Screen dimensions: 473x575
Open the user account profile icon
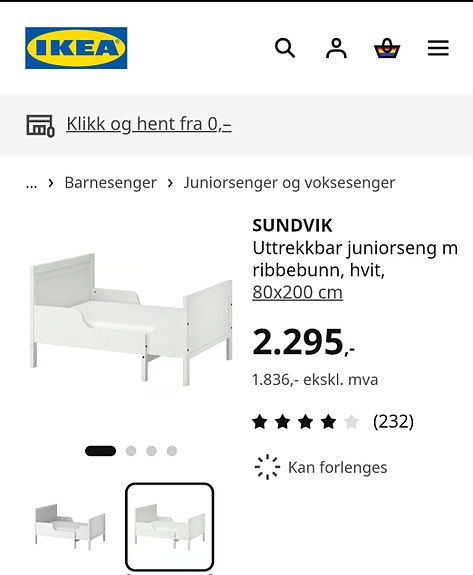[x=336, y=48]
